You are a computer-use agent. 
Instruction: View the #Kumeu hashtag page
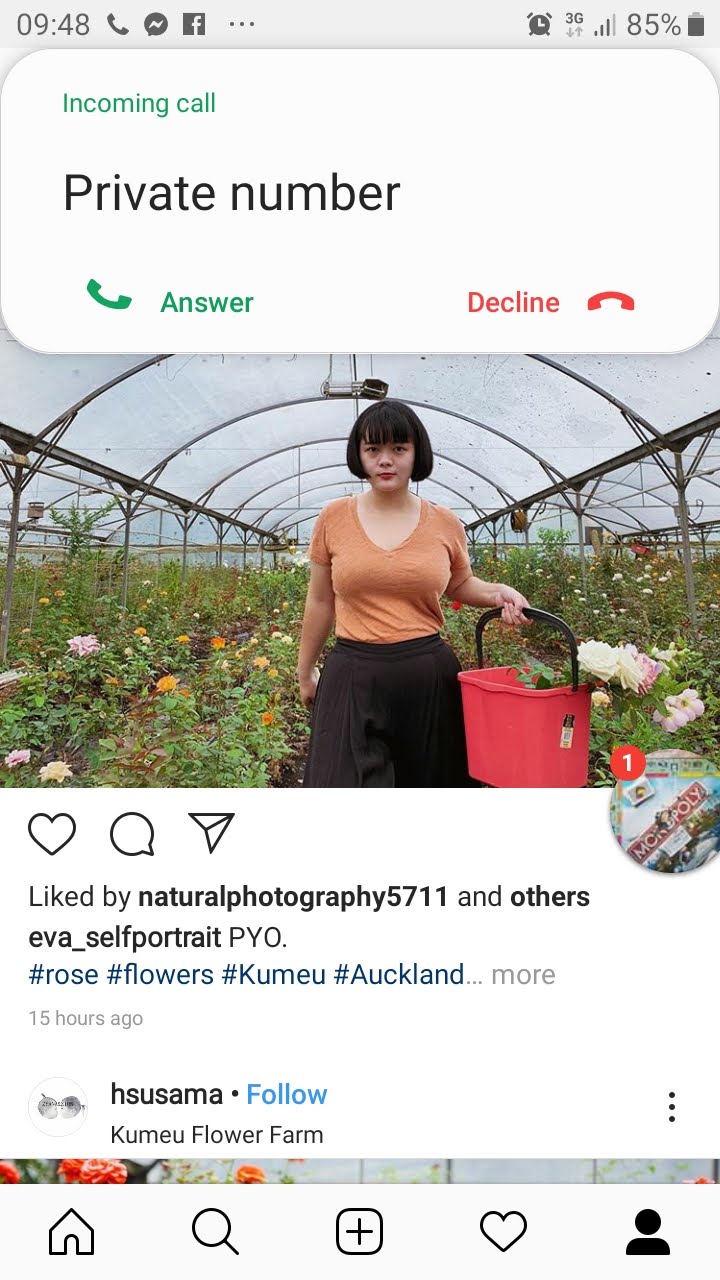(273, 975)
